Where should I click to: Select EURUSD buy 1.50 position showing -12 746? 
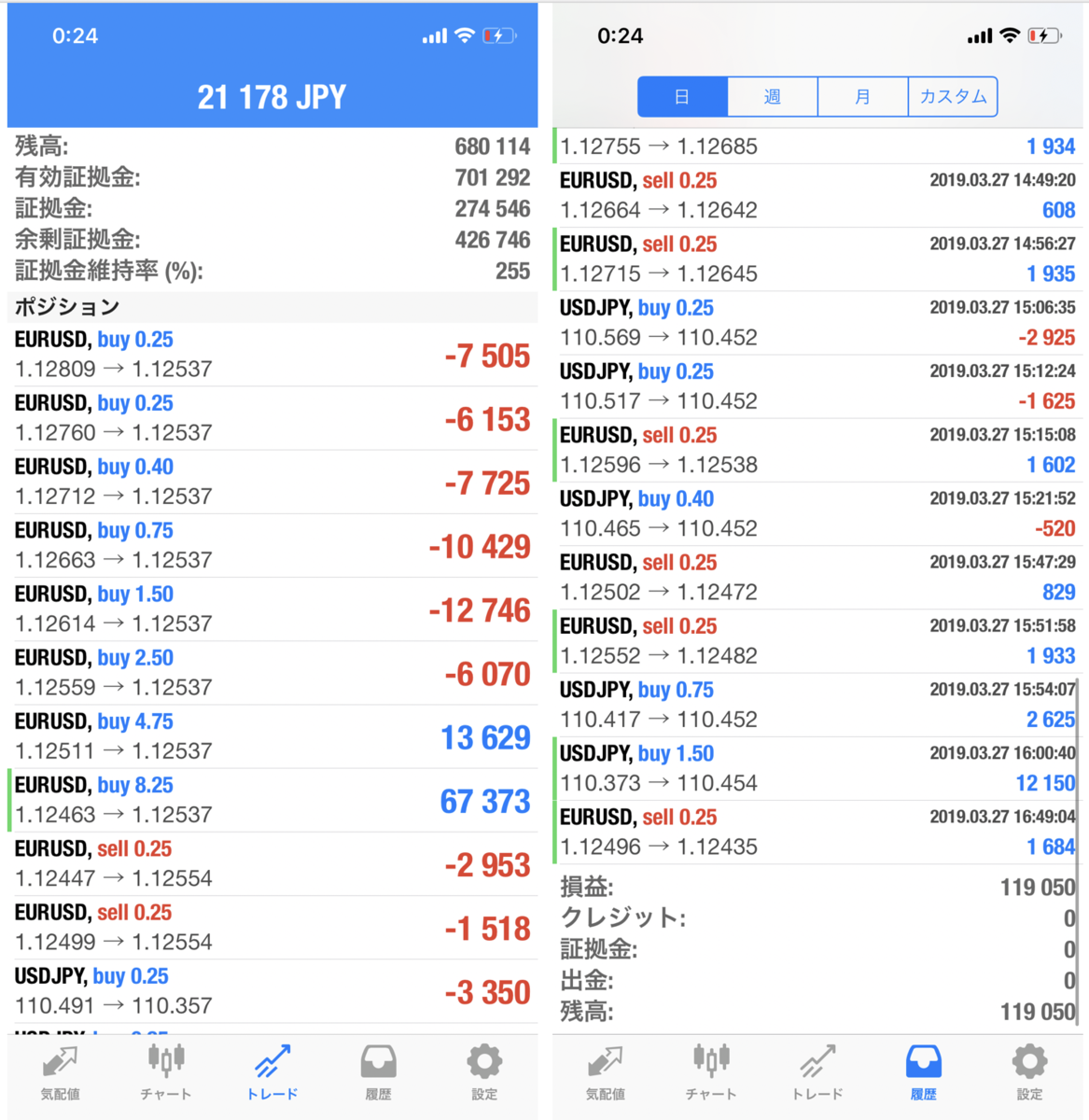click(x=272, y=609)
